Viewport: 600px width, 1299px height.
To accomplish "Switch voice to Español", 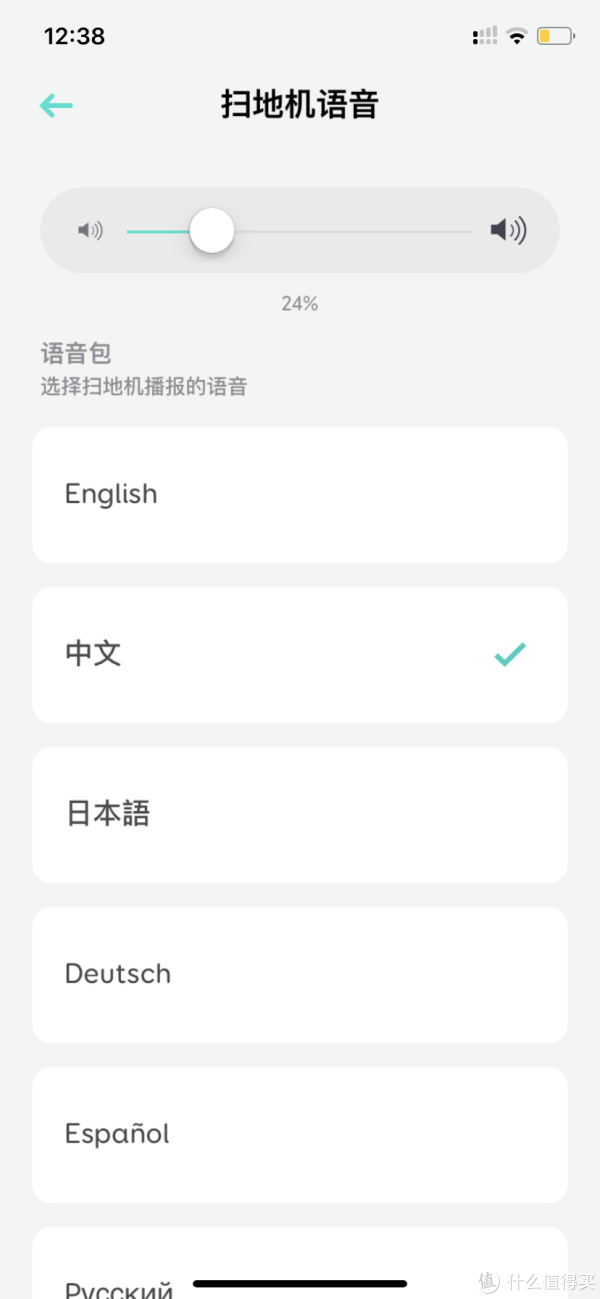I will click(x=300, y=1135).
